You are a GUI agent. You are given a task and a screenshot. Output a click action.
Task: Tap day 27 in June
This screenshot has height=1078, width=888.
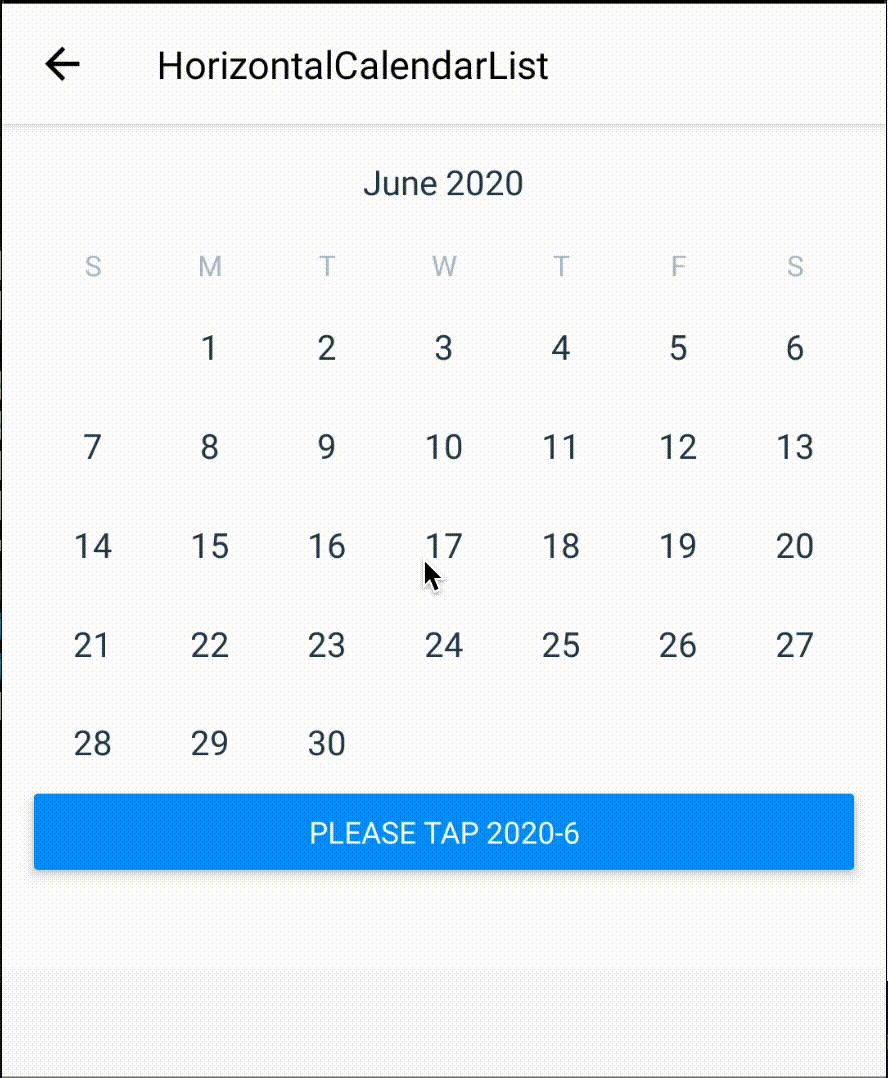click(x=795, y=645)
